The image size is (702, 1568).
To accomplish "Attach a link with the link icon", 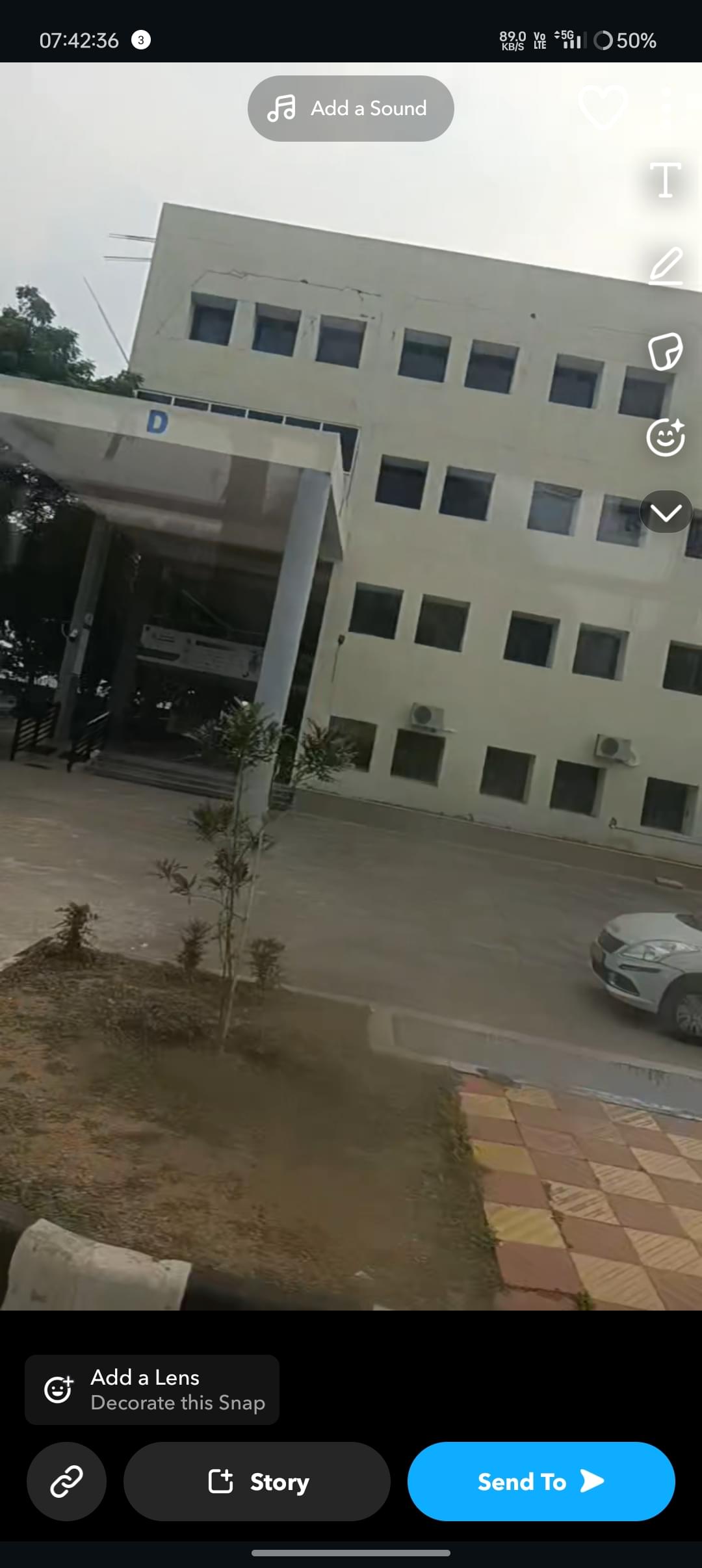I will click(x=66, y=1482).
